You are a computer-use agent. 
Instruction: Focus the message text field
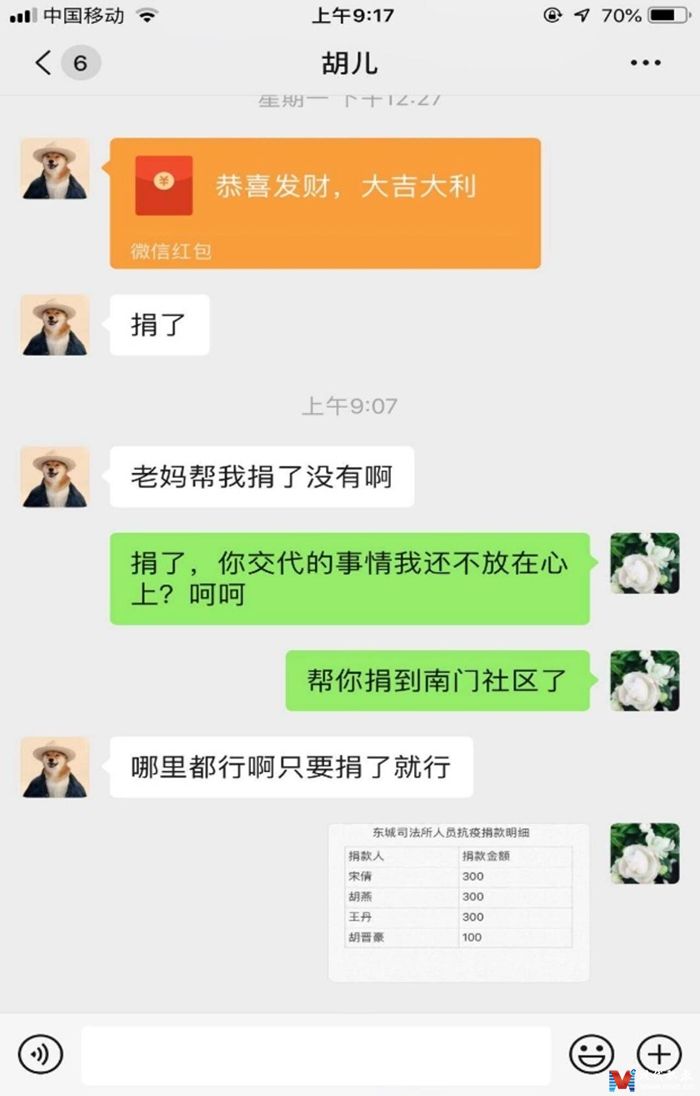point(315,1054)
